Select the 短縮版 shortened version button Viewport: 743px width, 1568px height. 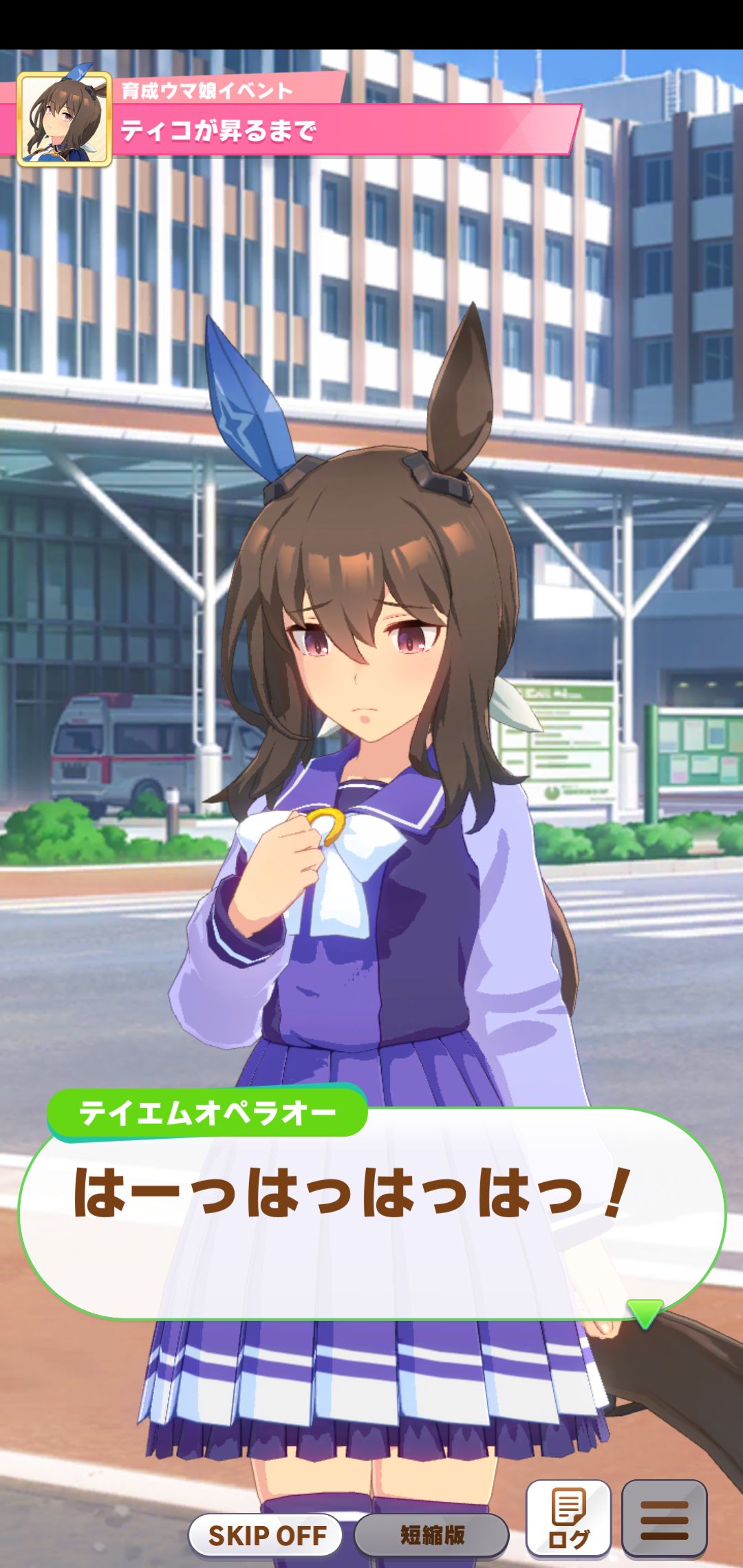click(432, 1535)
